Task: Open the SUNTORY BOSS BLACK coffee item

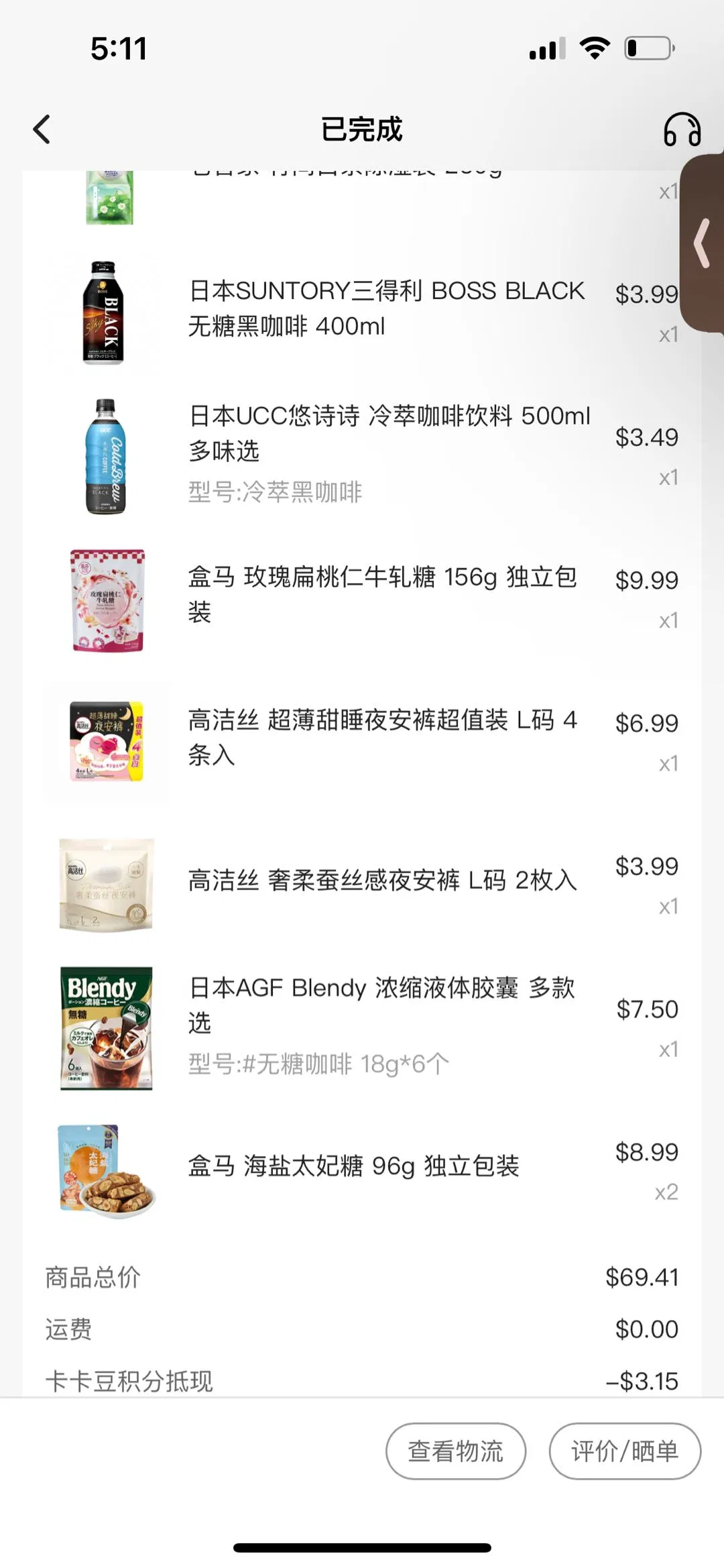Action: [386, 309]
